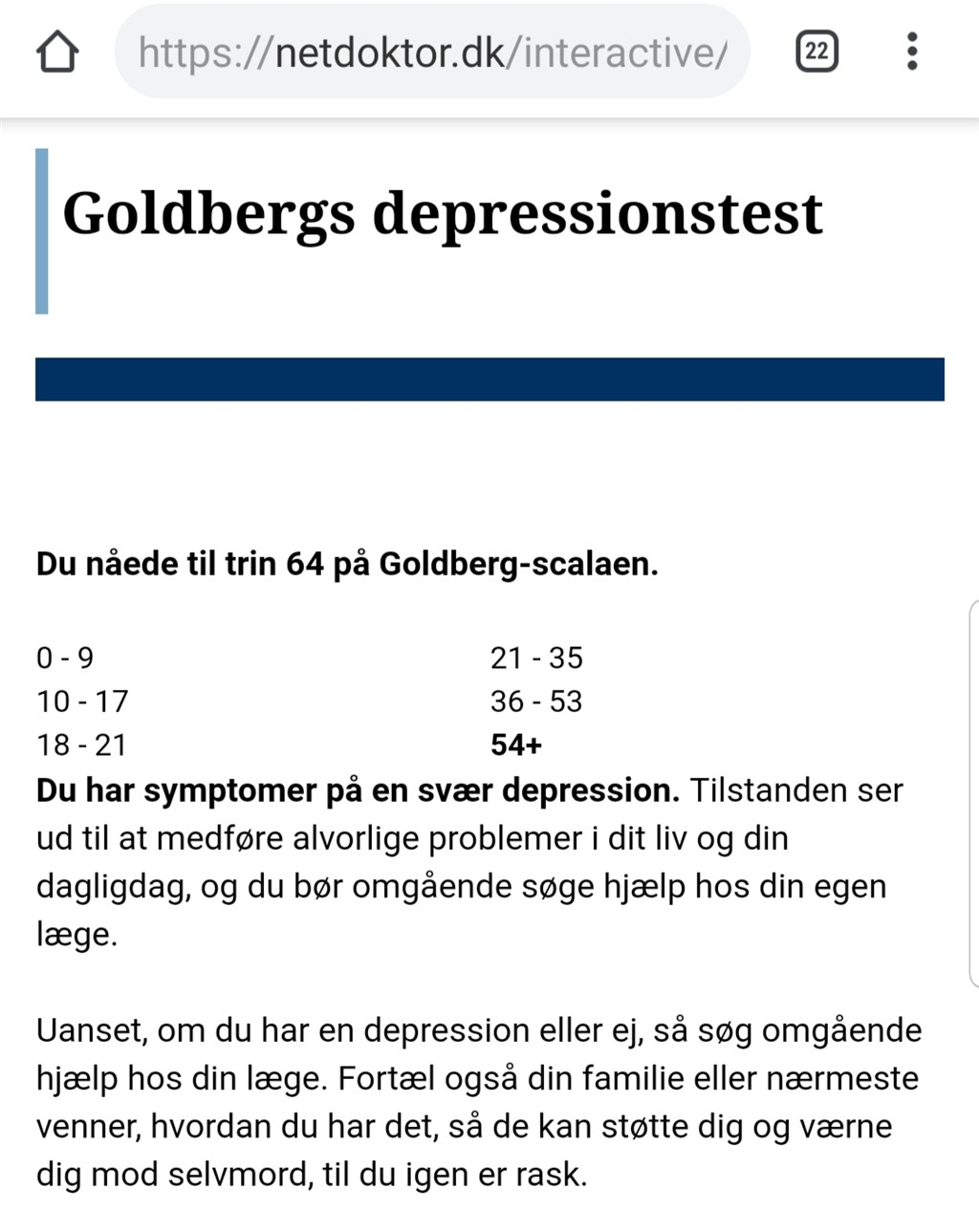
Task: Tap the netdoktor.dk address bar
Action: pos(432,52)
